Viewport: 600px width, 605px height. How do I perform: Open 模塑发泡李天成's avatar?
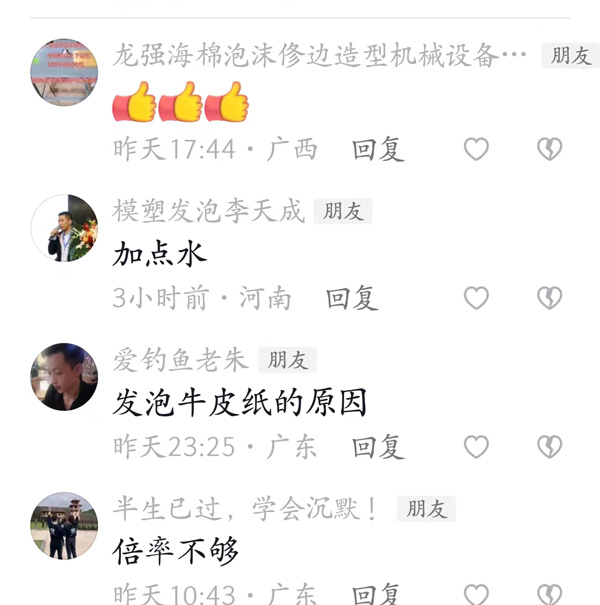point(65,228)
